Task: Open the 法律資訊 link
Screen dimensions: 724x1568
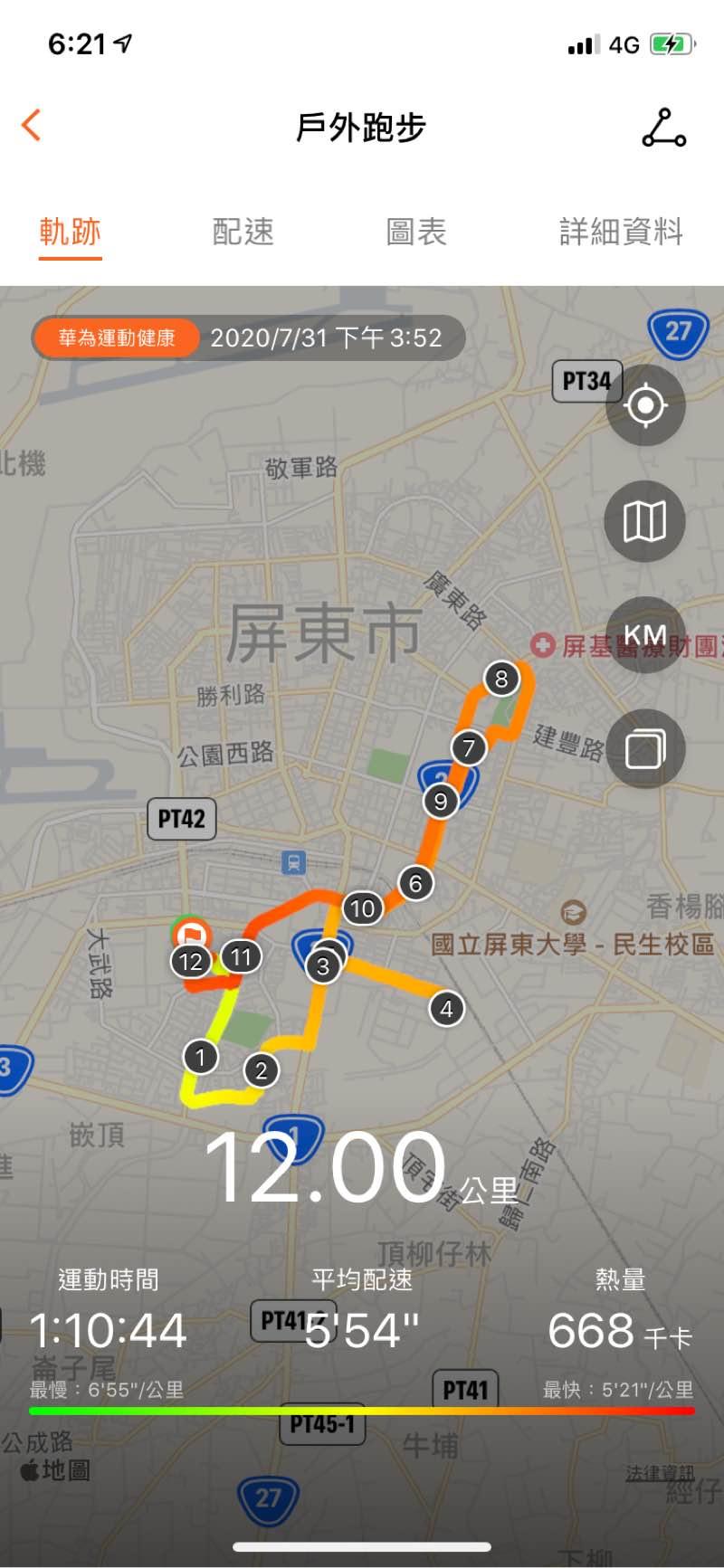Action: (660, 1474)
